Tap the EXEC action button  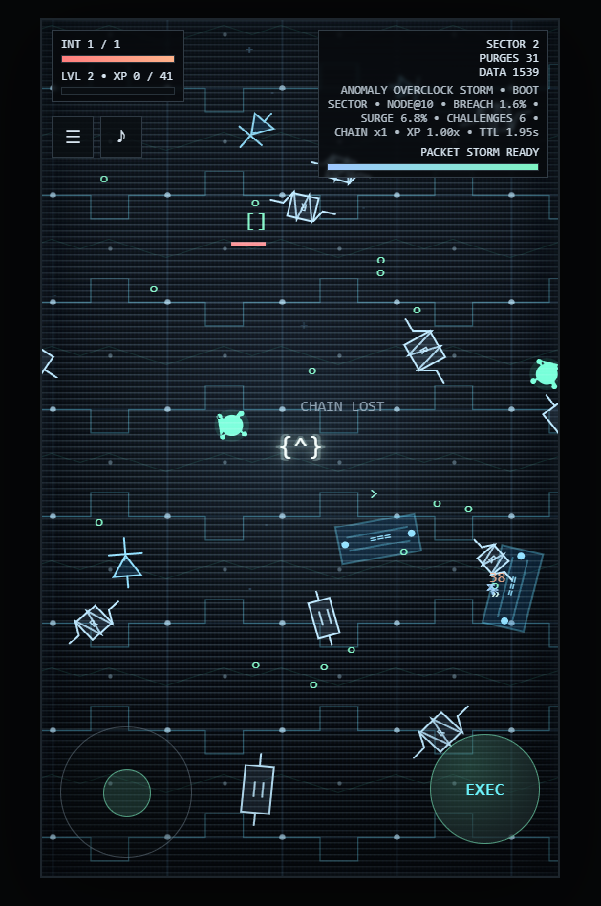485,789
